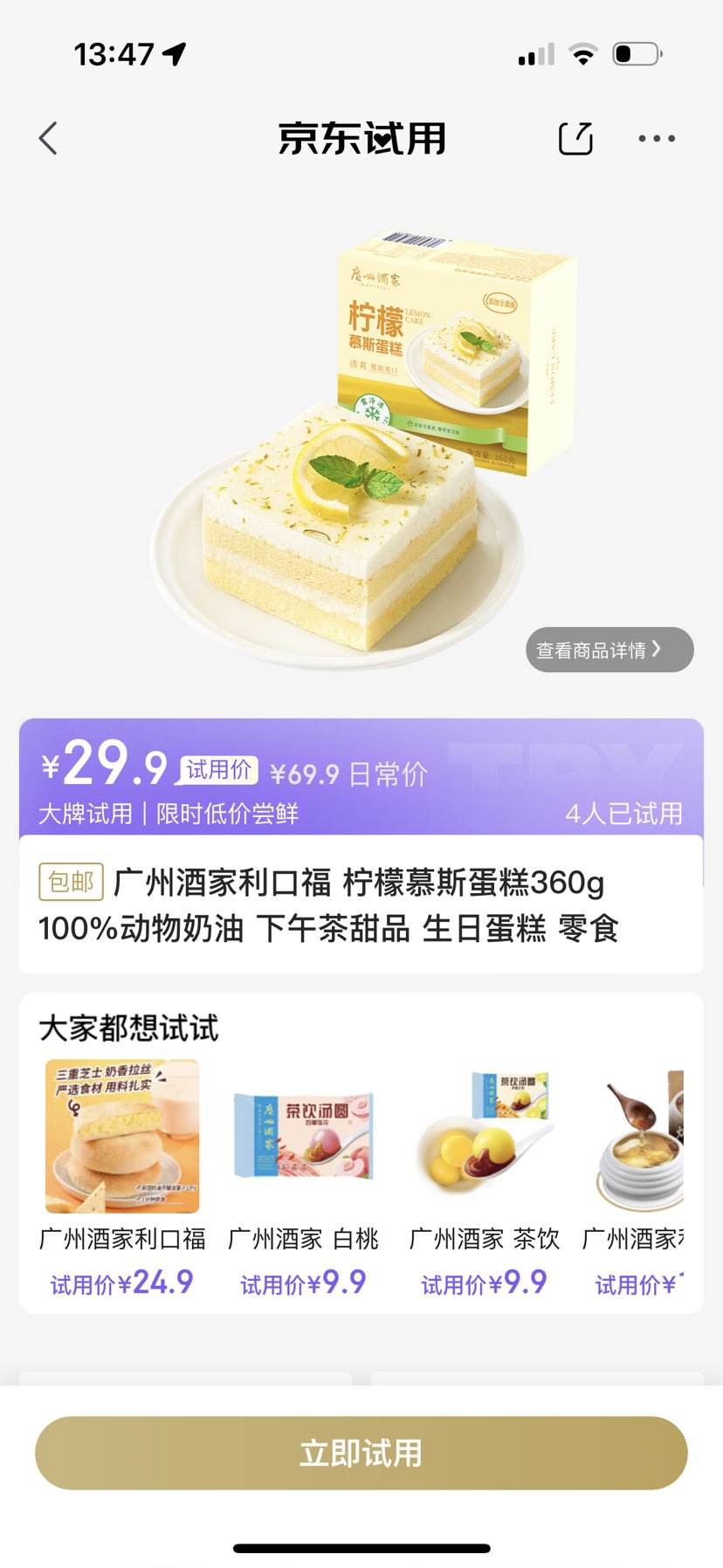Screen dimensions: 723x1568
Task: Tap the ¥29.9 trial price display
Action: tap(99, 770)
